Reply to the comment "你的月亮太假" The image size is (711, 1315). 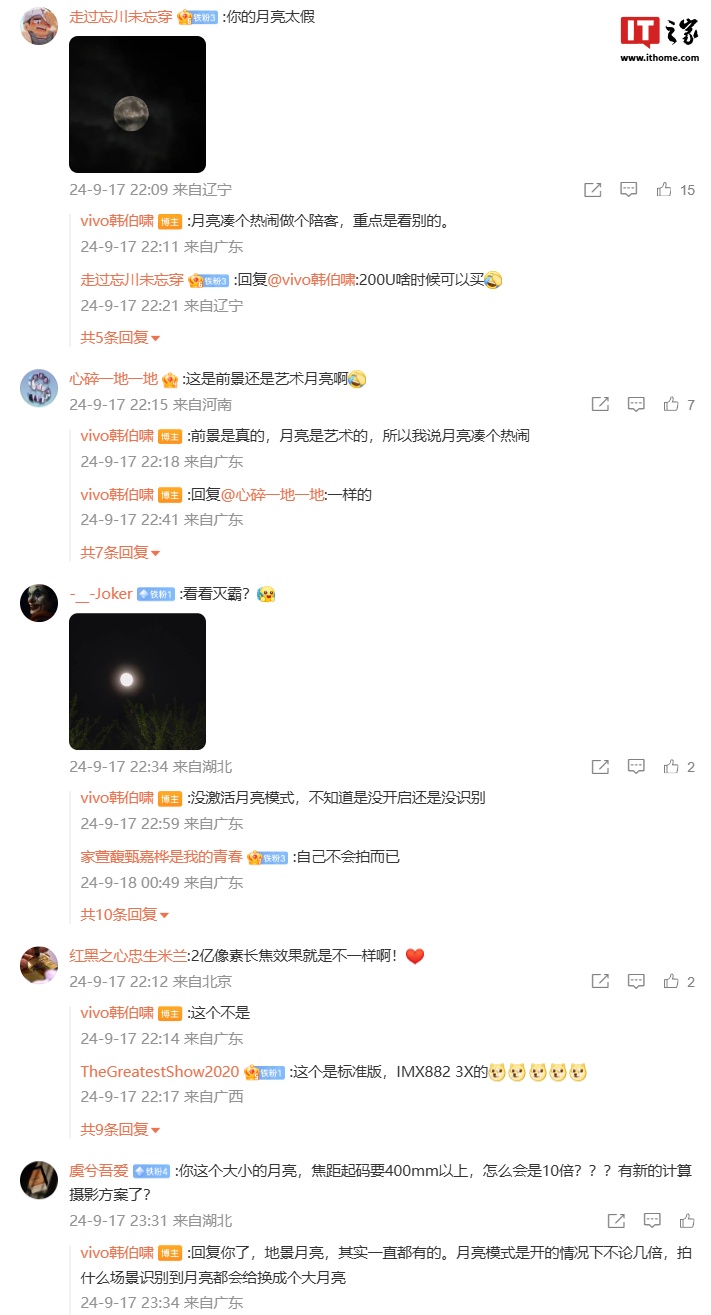(x=628, y=189)
